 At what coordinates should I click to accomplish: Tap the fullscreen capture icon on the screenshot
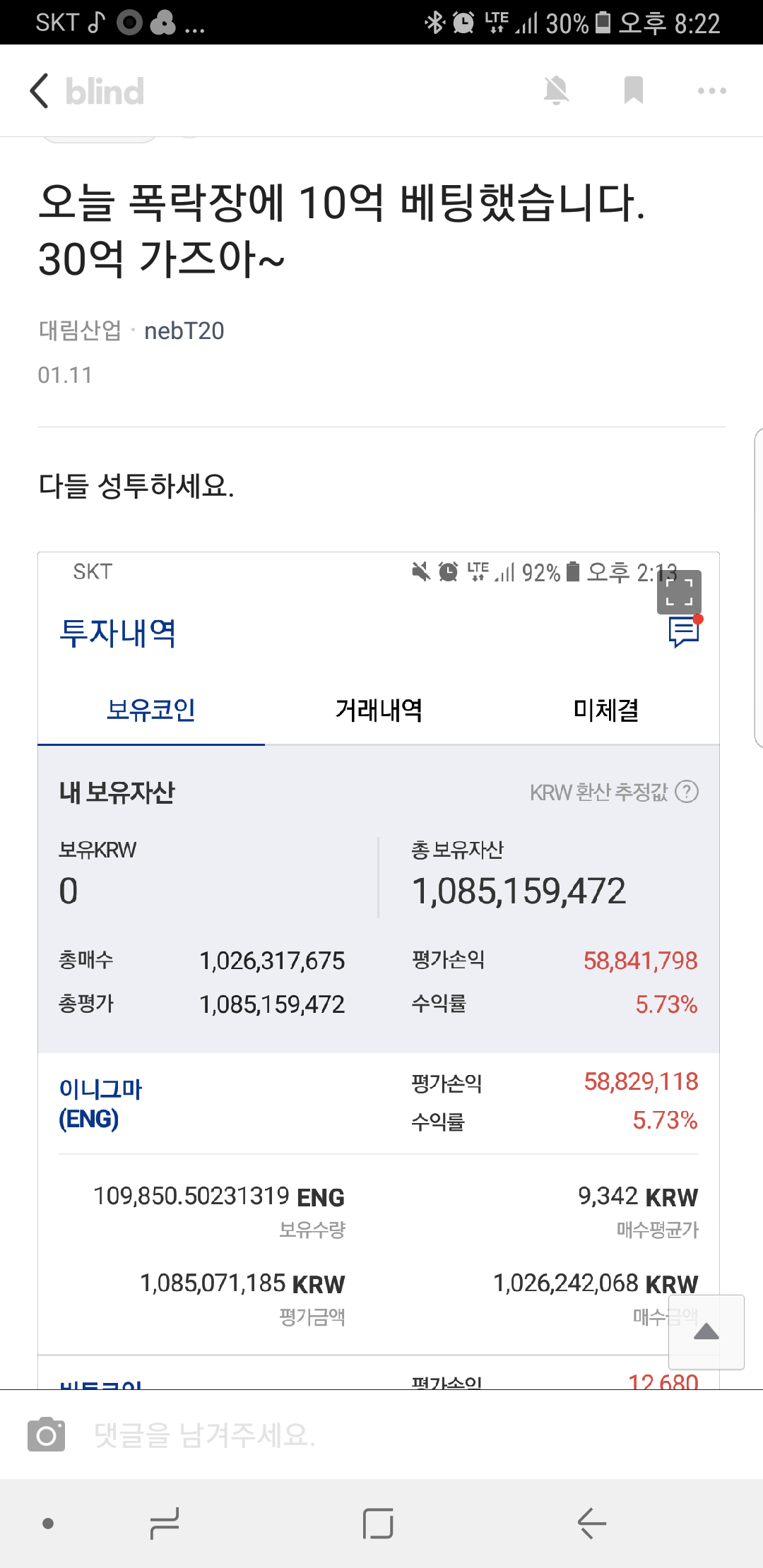pos(680,593)
